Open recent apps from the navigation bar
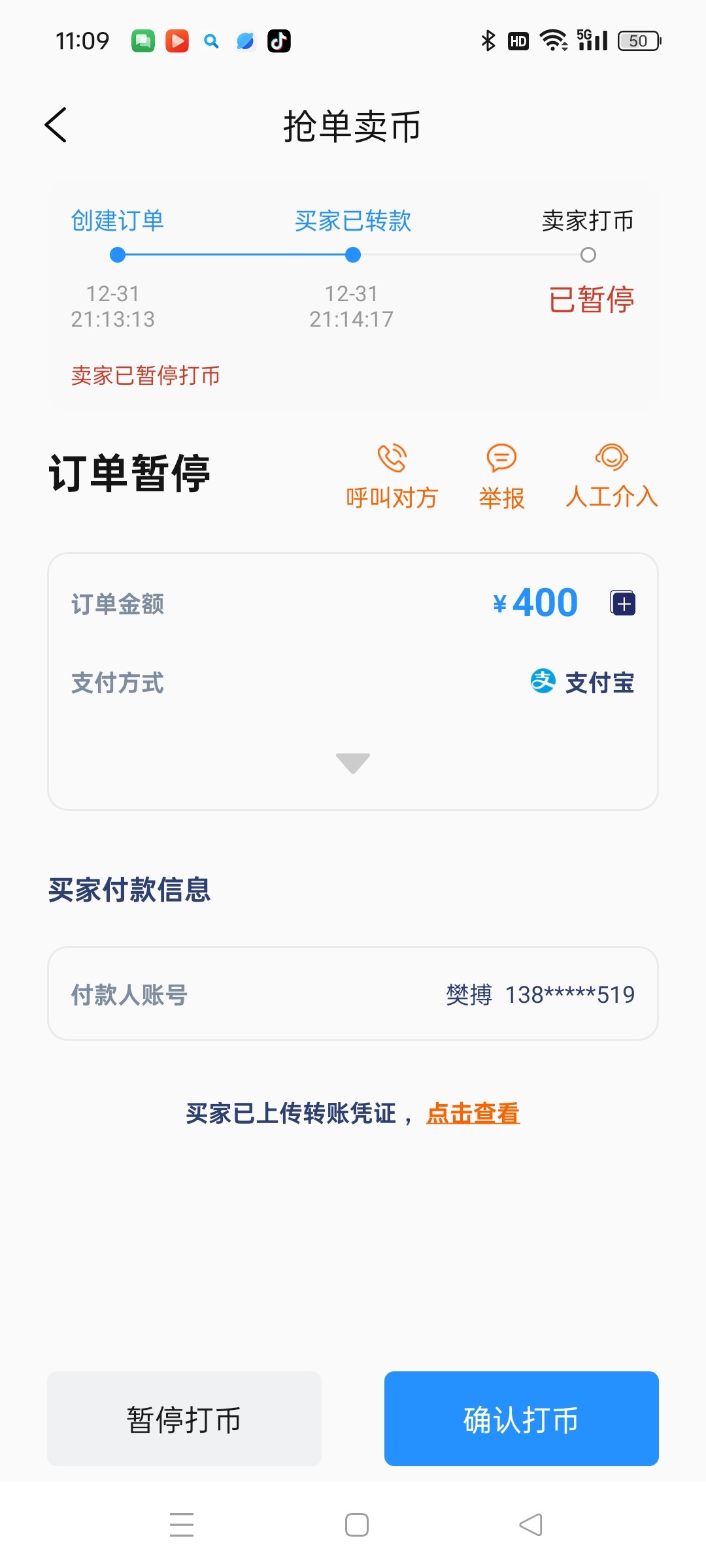 [x=182, y=1525]
